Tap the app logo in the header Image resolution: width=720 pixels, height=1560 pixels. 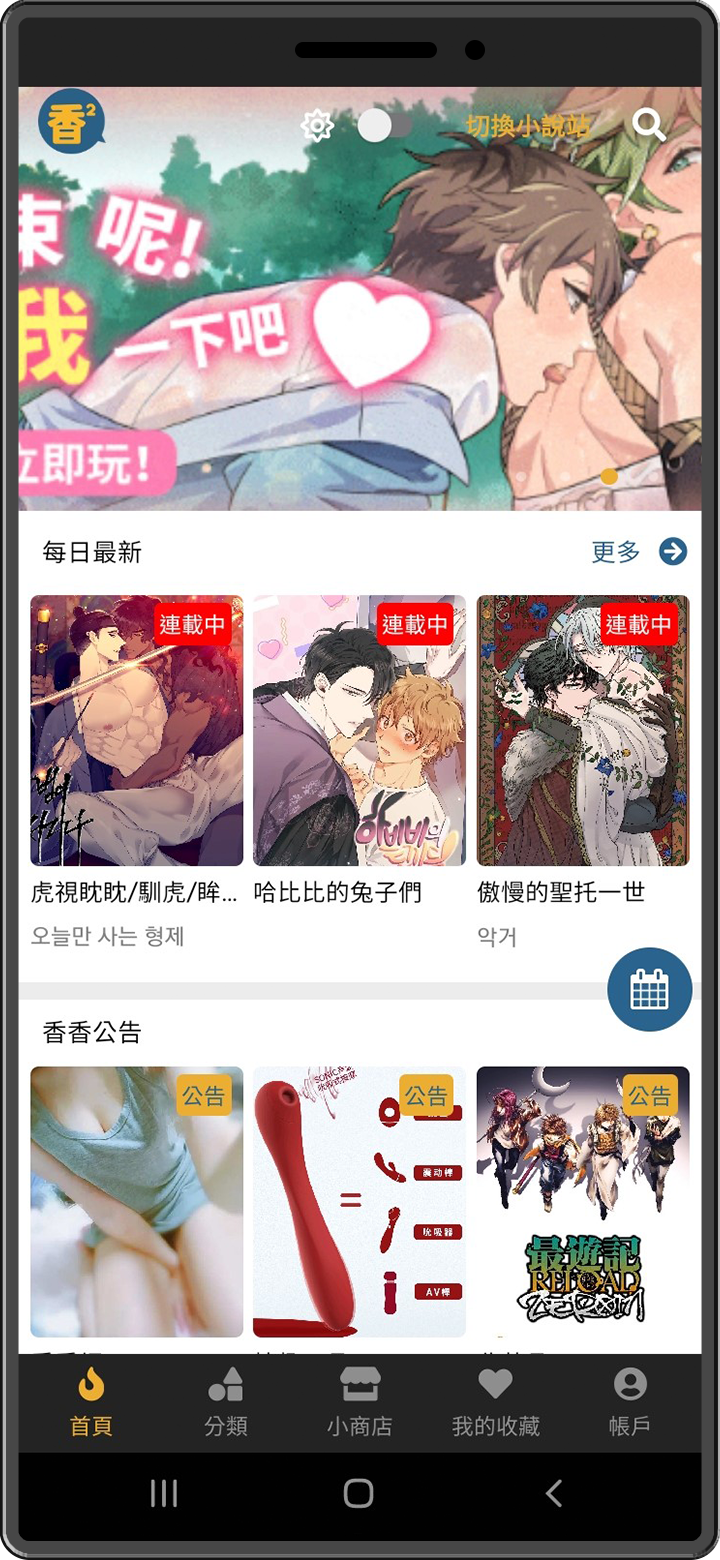(70, 122)
